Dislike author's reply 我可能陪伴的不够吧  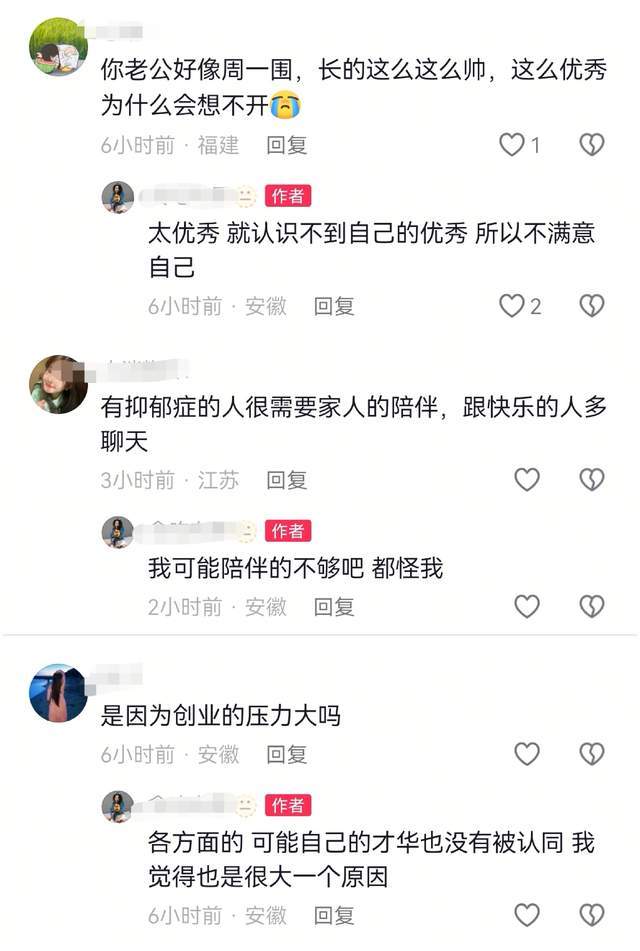click(592, 606)
